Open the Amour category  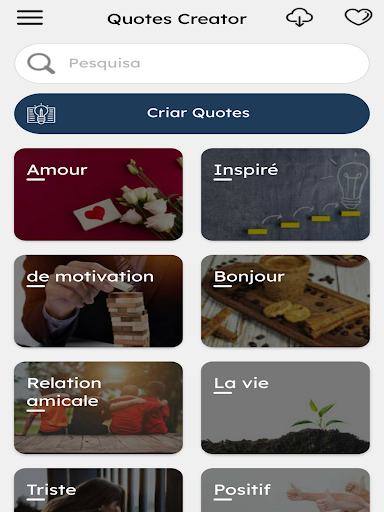[98, 194]
